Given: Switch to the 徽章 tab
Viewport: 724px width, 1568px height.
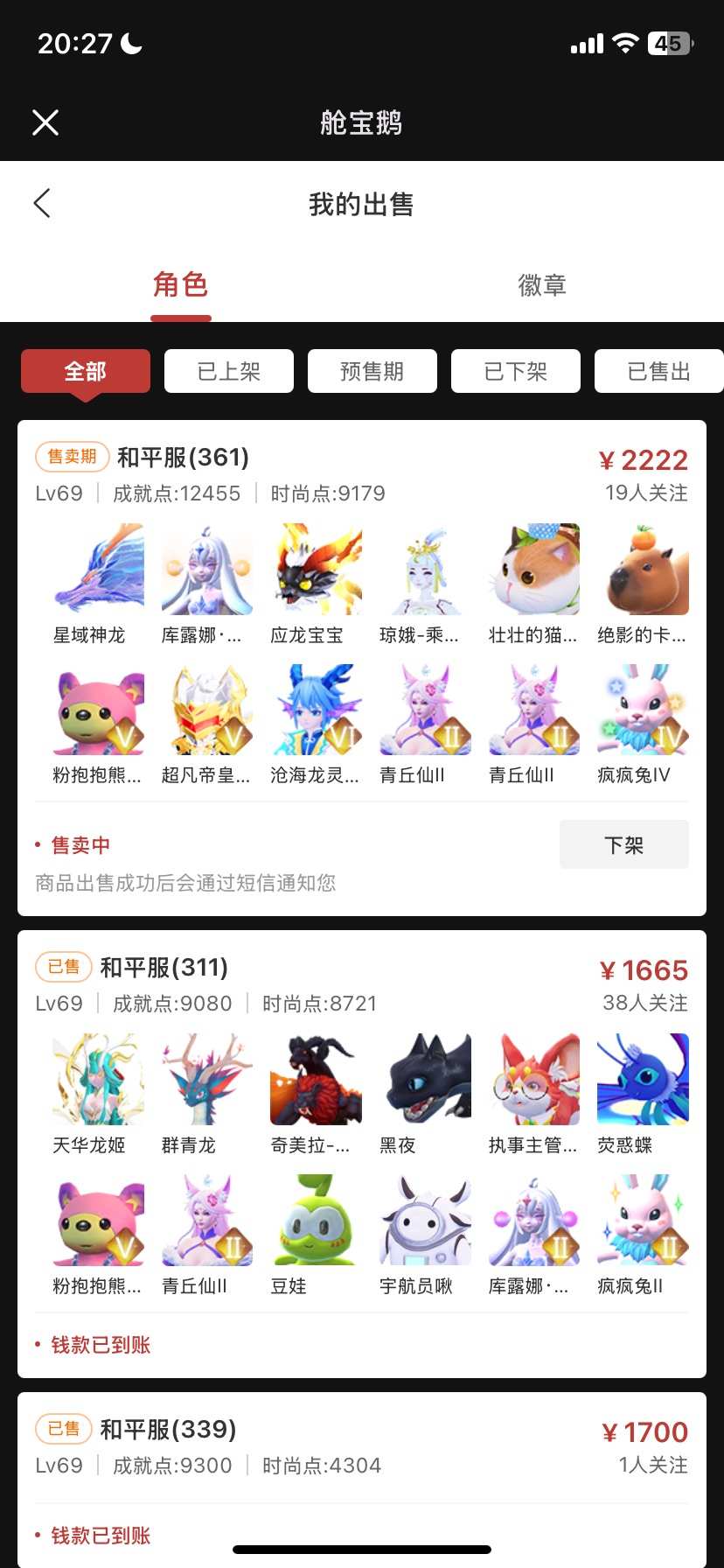Looking at the screenshot, I should click(x=542, y=285).
